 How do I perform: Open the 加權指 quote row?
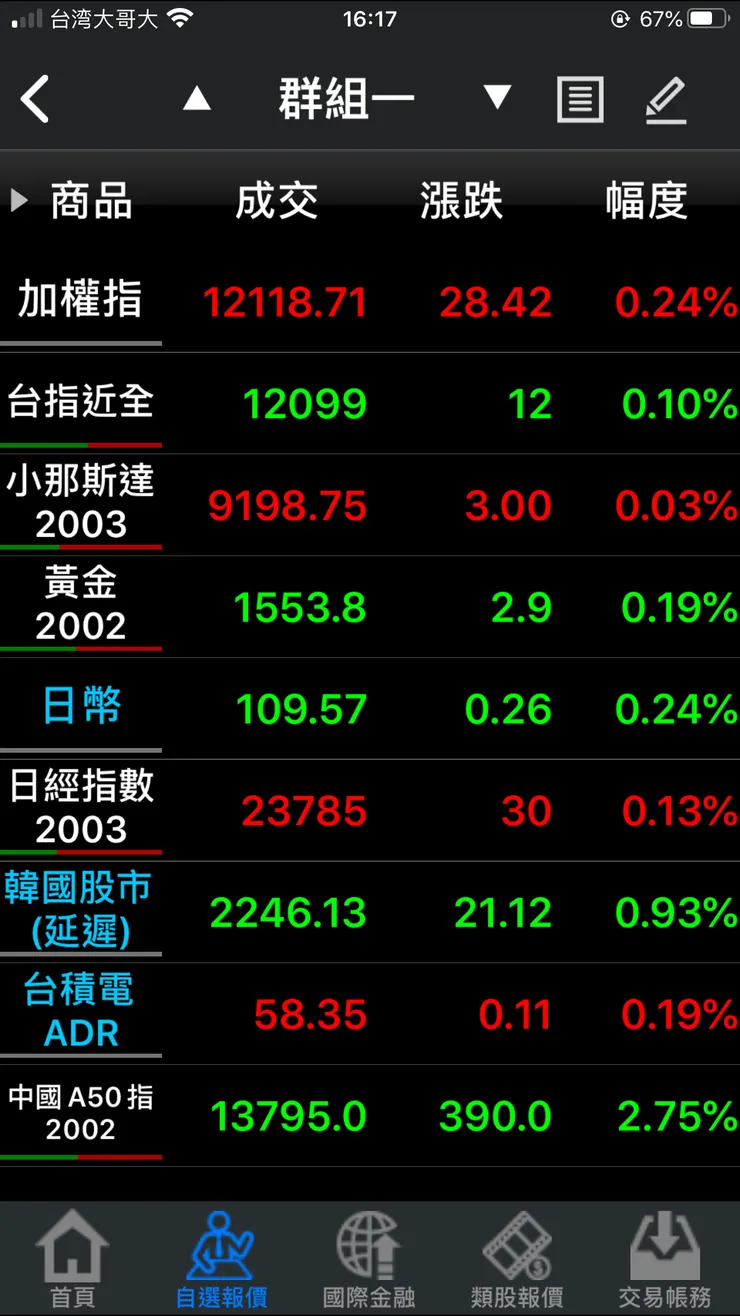80,301
